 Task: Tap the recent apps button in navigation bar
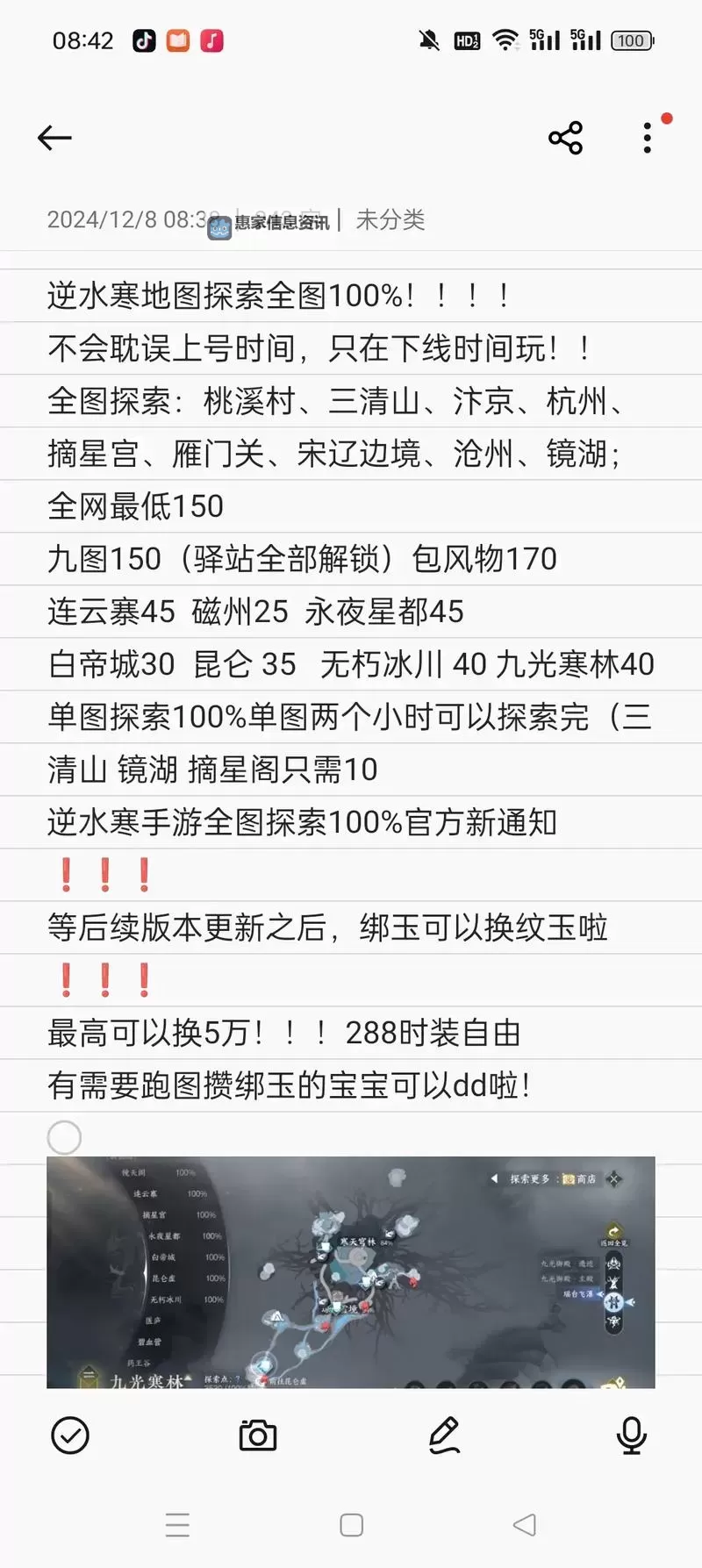tap(178, 1524)
